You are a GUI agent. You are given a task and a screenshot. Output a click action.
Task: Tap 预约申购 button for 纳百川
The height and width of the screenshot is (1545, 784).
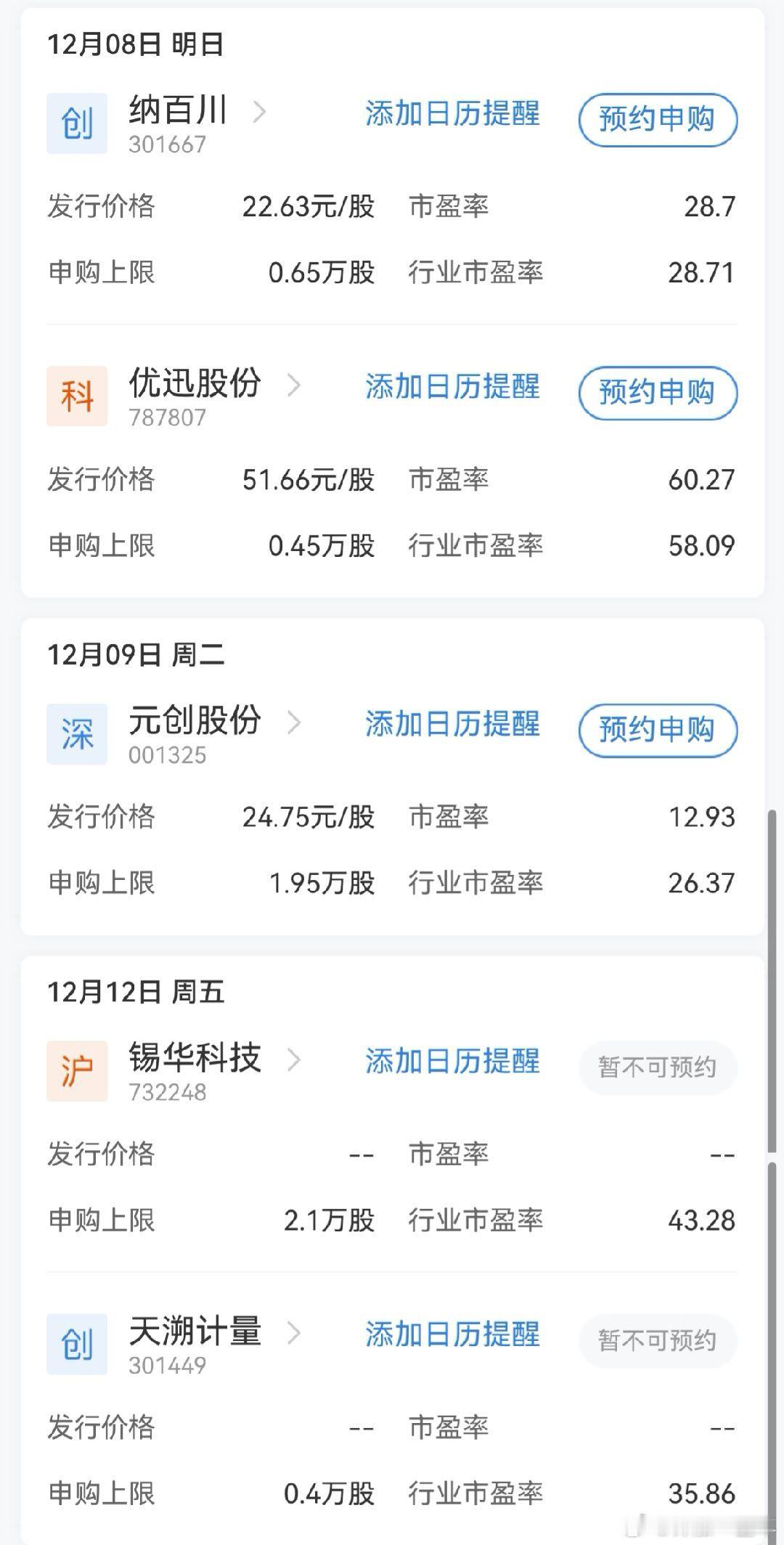(657, 121)
